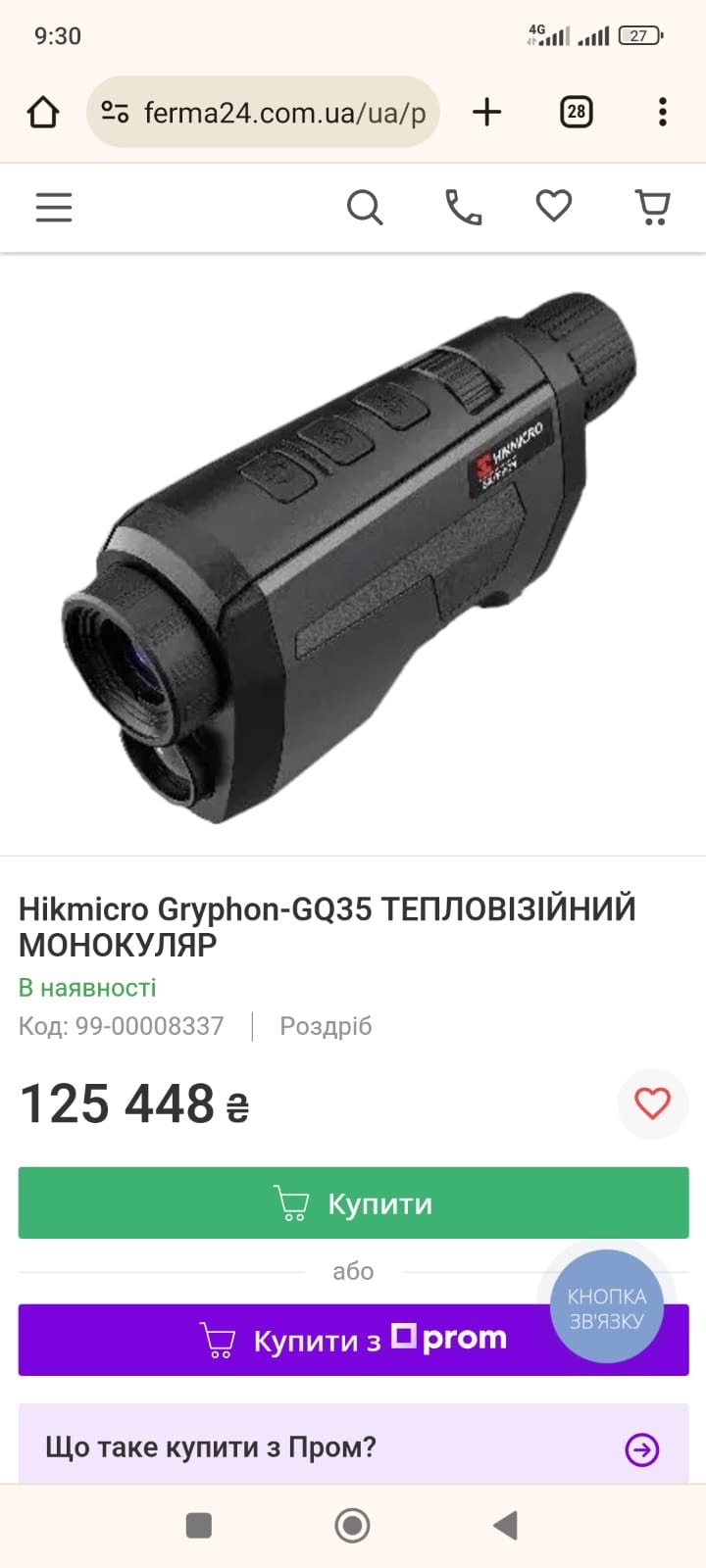706x1568 pixels.
Task: Open a new browser tab
Action: point(486,113)
